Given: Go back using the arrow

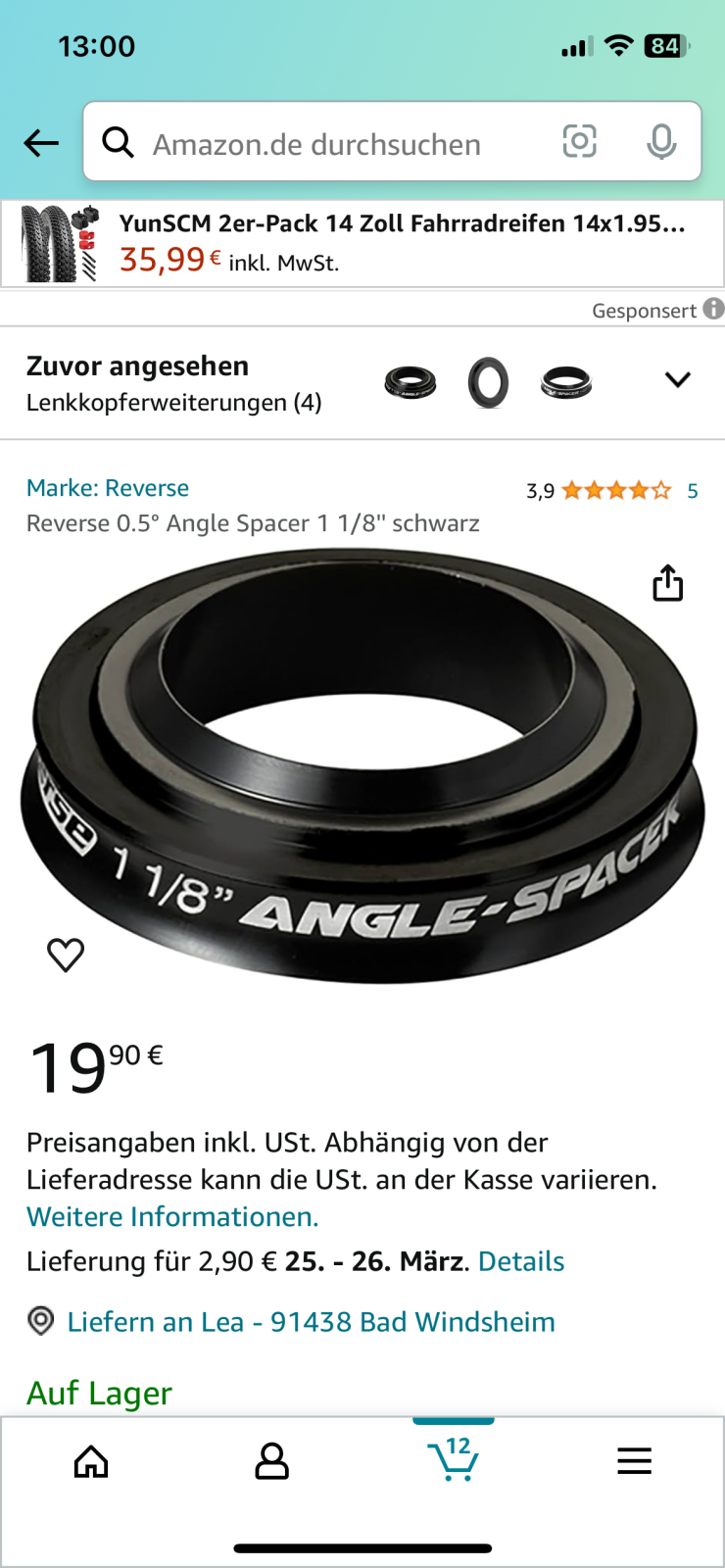Looking at the screenshot, I should point(41,143).
